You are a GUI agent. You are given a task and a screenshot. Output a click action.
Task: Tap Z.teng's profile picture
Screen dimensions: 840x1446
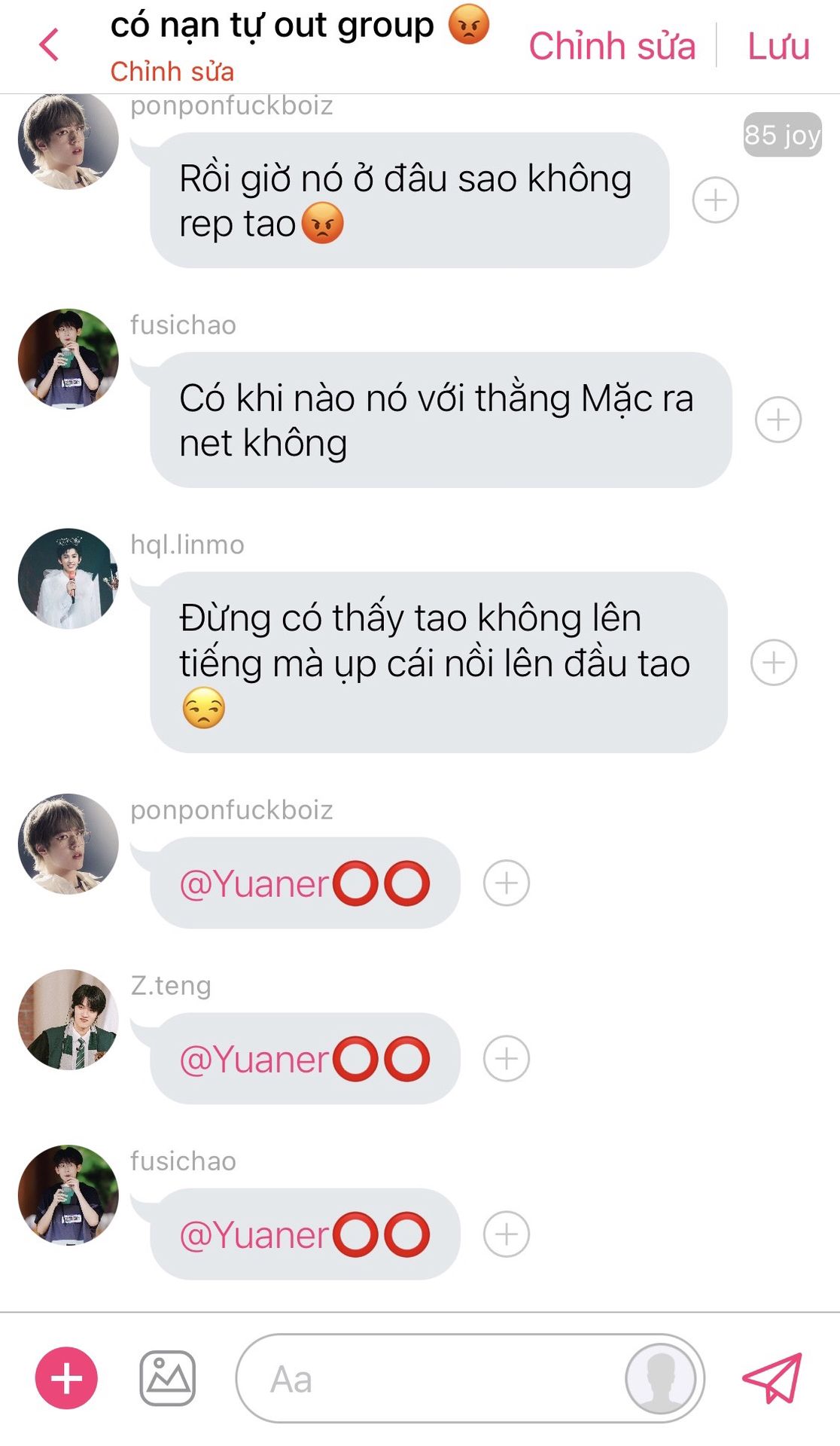pyautogui.click(x=68, y=1019)
